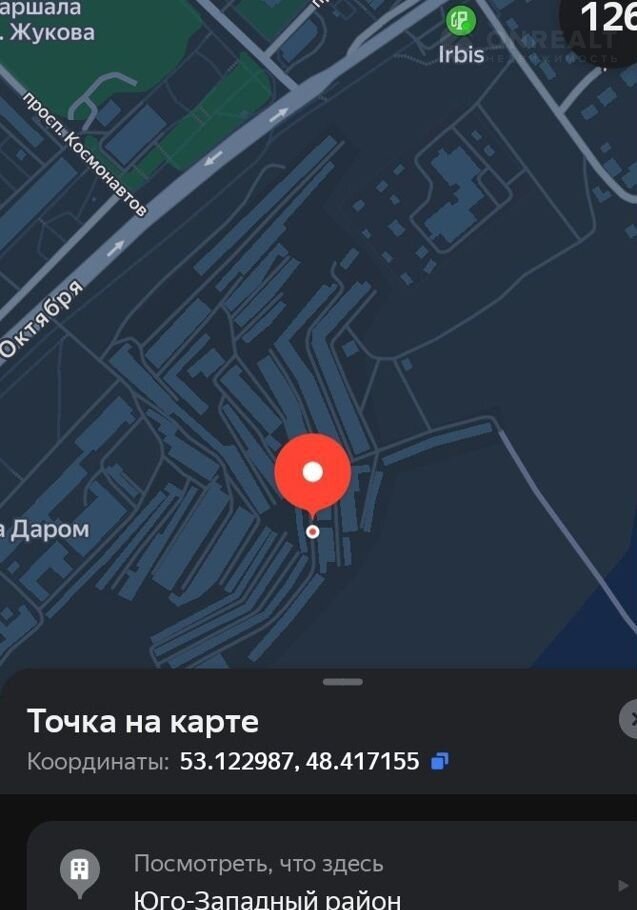The width and height of the screenshot is (637, 910).
Task: Close the Точка на карте card
Action: (629, 719)
